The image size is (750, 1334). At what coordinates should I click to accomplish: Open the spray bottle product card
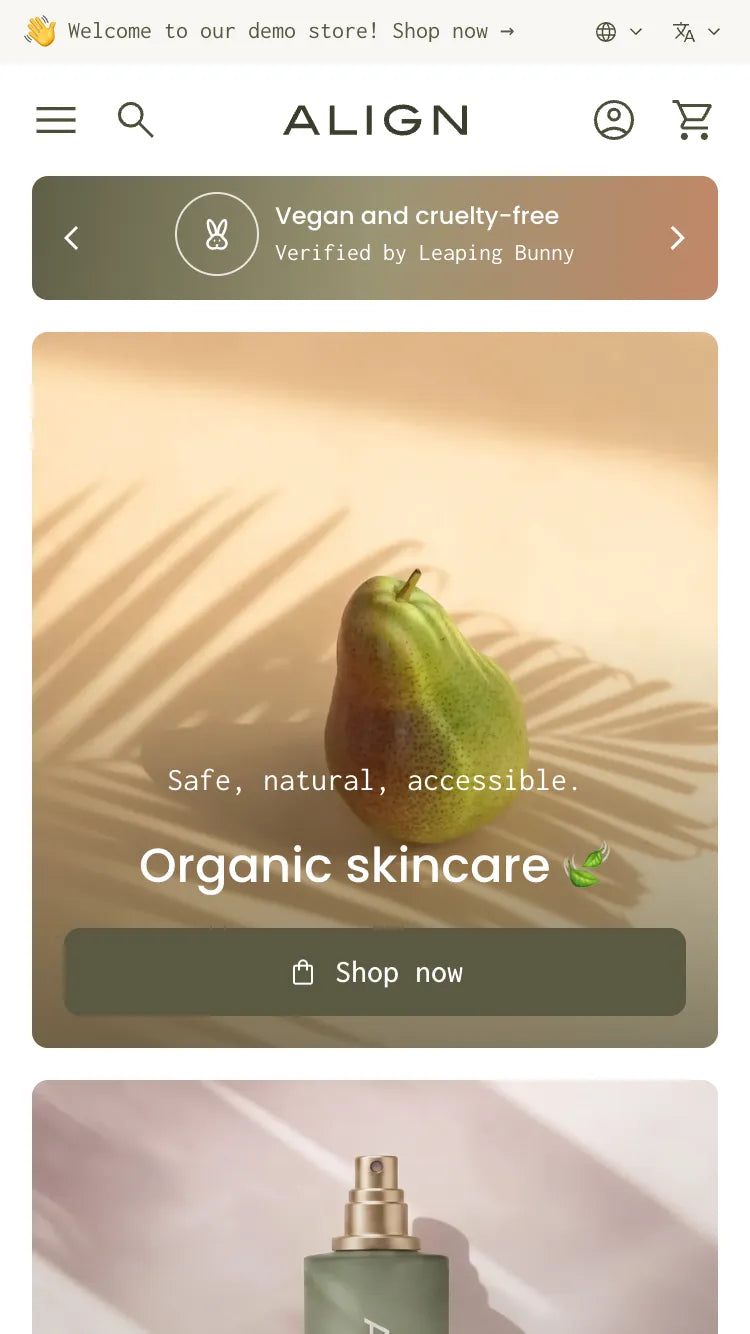click(x=375, y=1207)
